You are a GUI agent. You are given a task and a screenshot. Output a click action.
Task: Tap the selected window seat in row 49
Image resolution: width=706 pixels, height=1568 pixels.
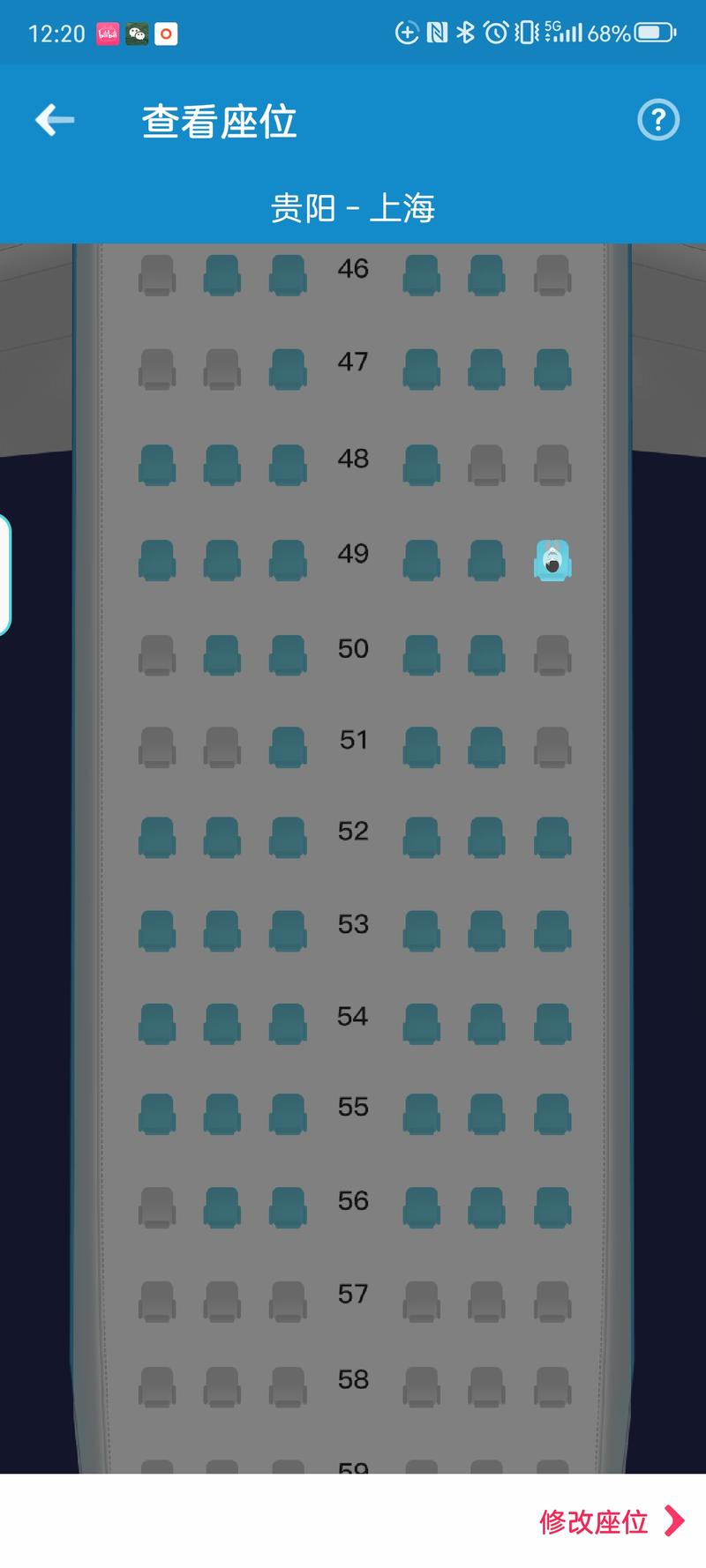click(552, 560)
